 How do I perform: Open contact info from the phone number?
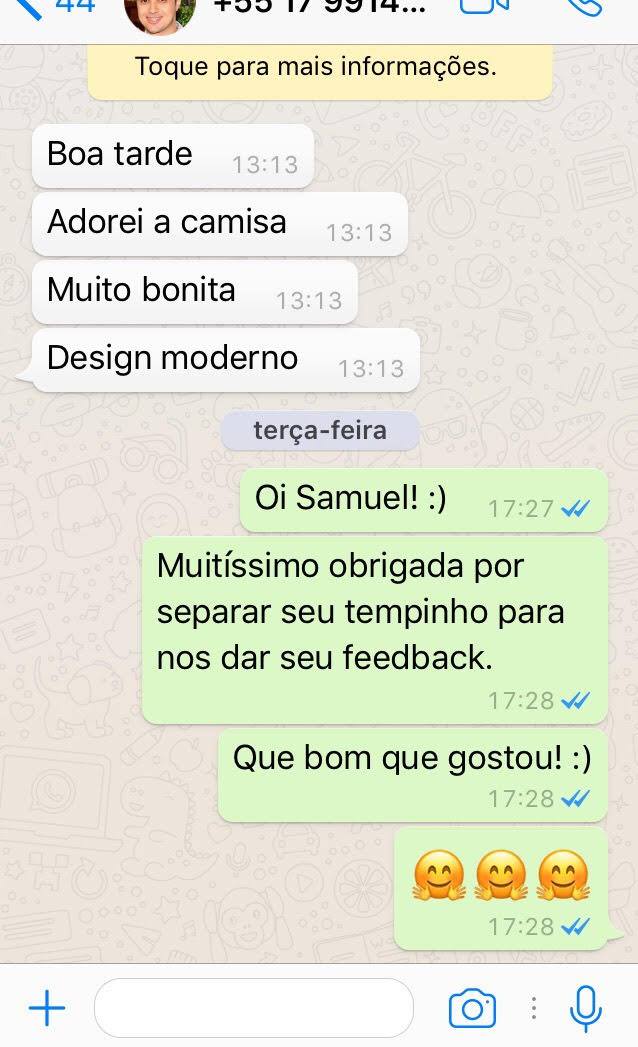(319, 8)
